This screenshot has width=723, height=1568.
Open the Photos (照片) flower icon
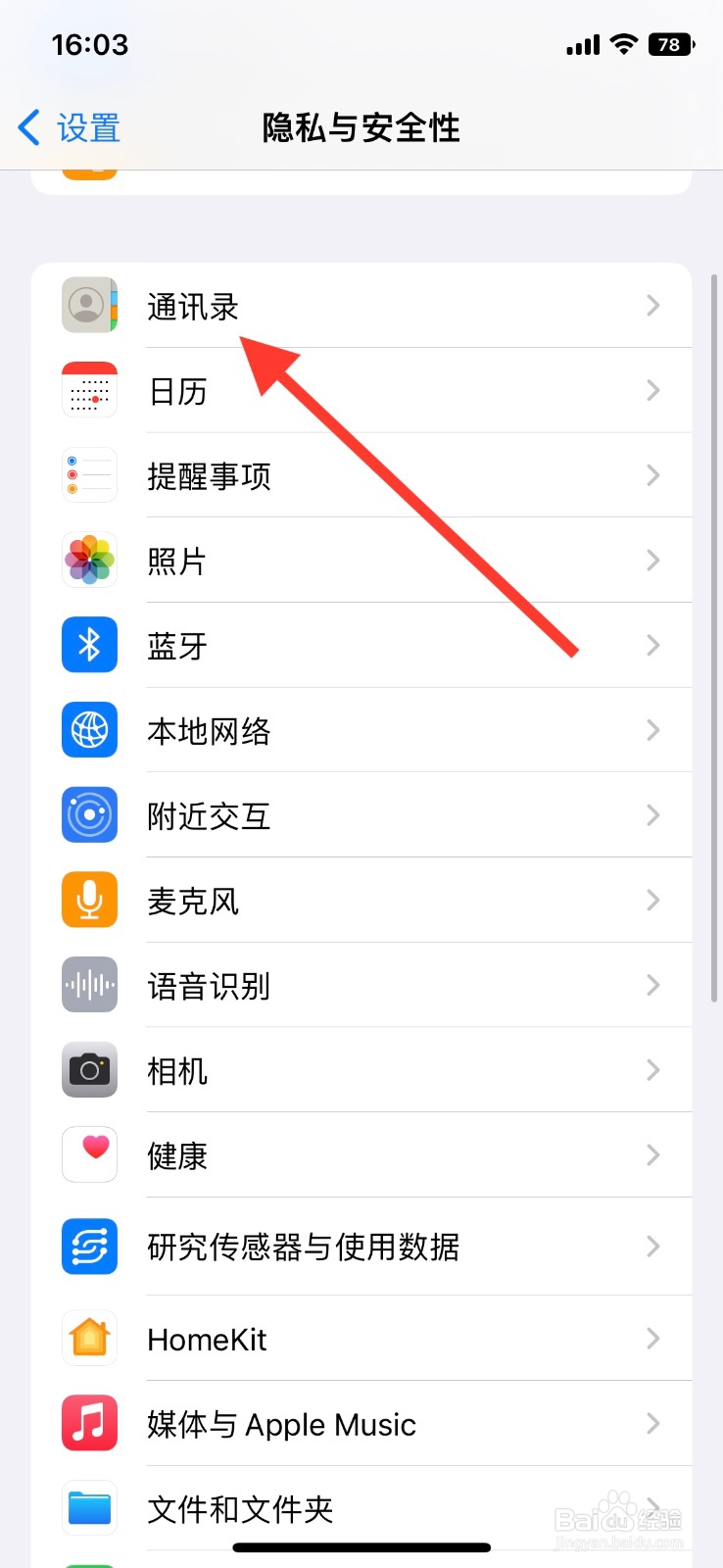click(x=89, y=560)
